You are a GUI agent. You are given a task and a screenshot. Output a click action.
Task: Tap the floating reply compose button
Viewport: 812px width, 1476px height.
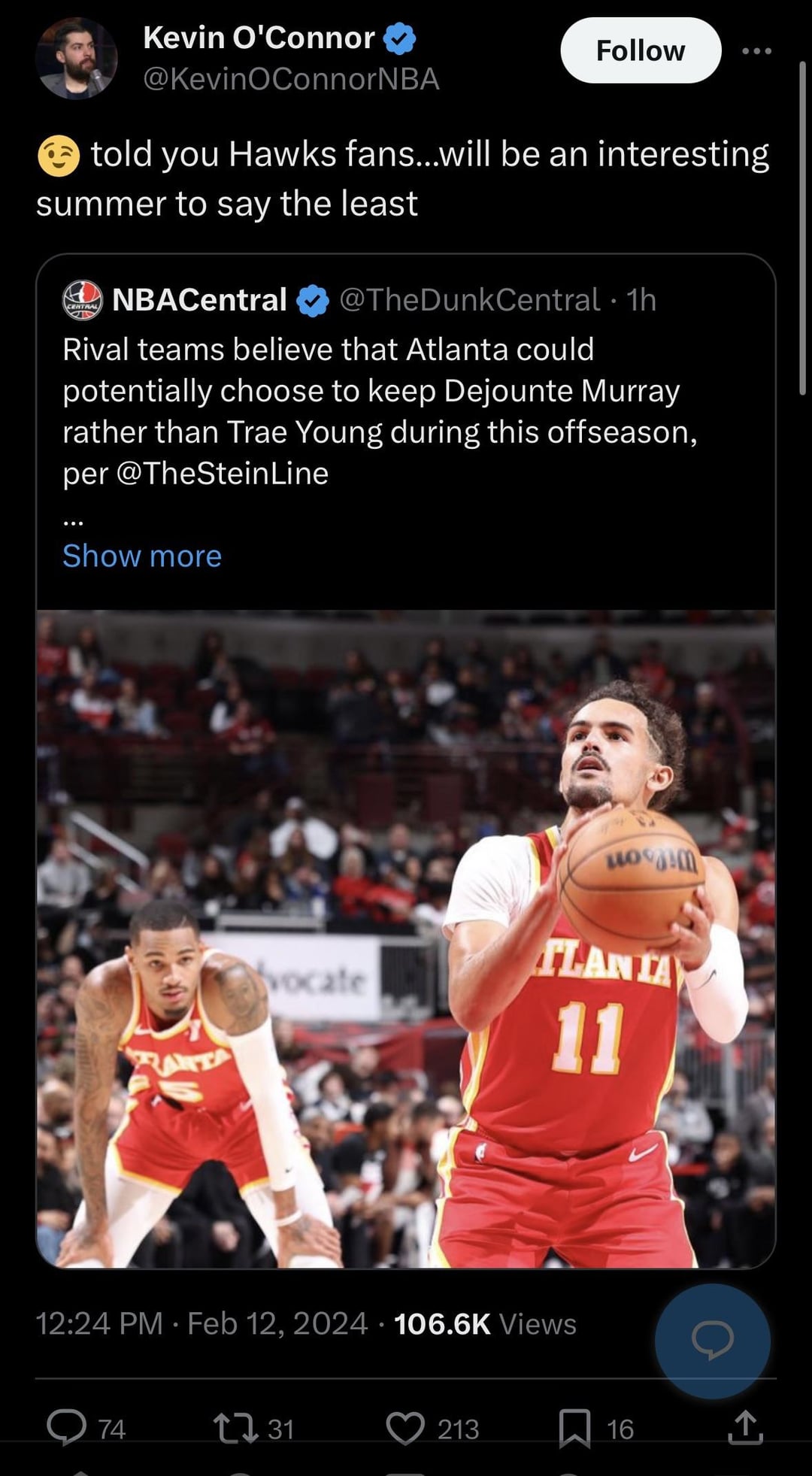pyautogui.click(x=712, y=1341)
